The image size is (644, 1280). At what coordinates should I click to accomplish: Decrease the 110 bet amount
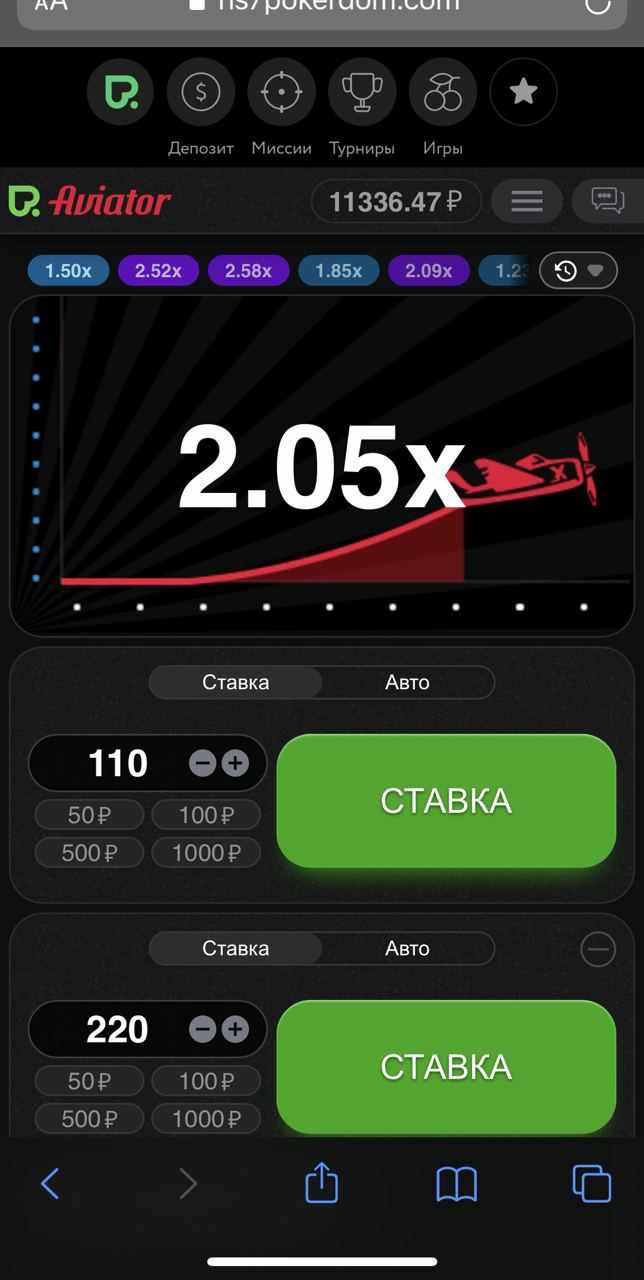(203, 764)
